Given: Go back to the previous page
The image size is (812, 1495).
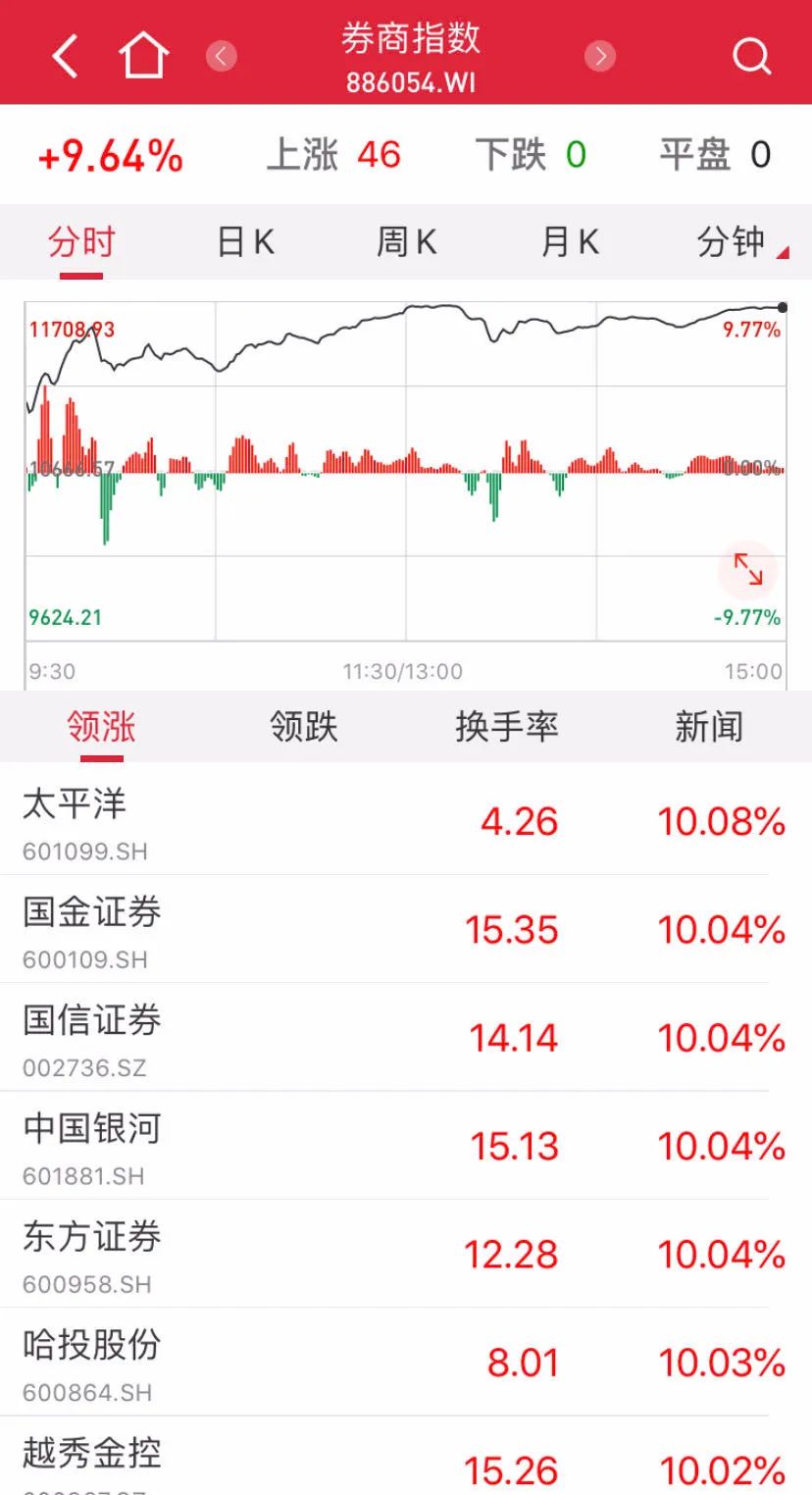Looking at the screenshot, I should [x=65, y=56].
